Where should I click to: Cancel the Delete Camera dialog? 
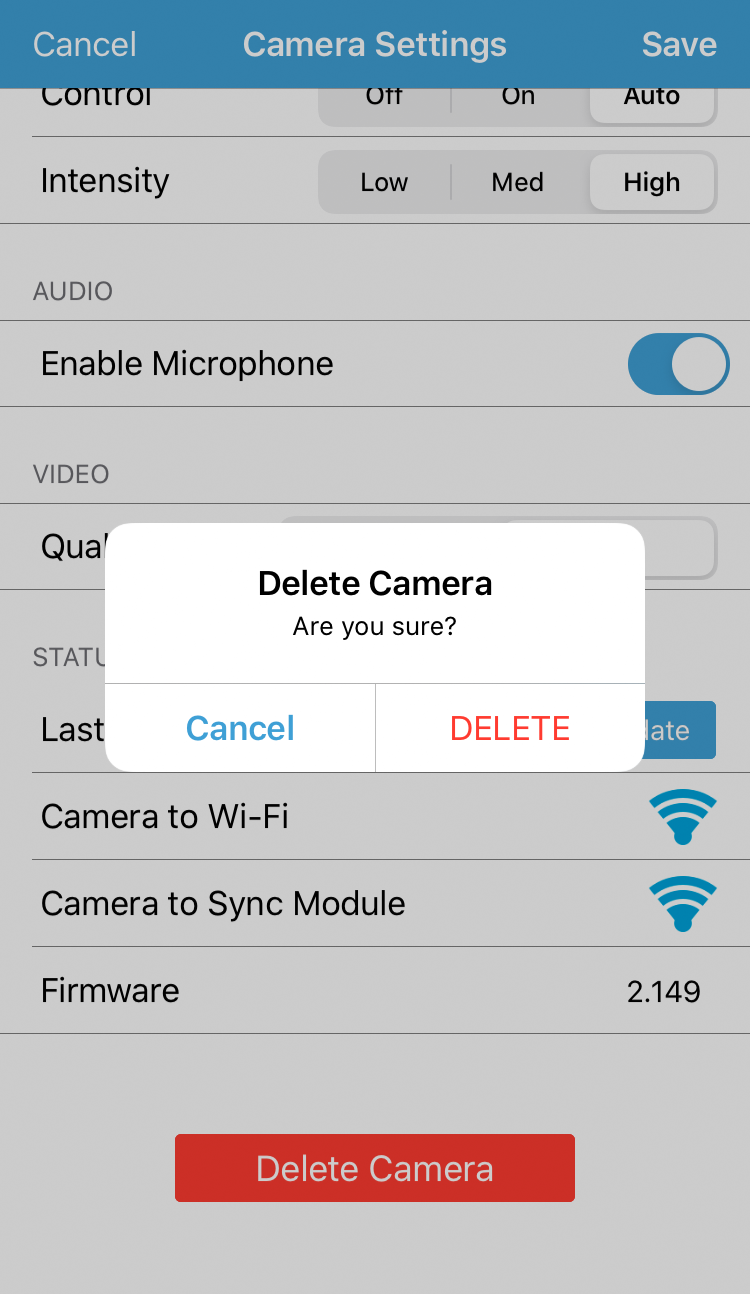click(x=240, y=728)
